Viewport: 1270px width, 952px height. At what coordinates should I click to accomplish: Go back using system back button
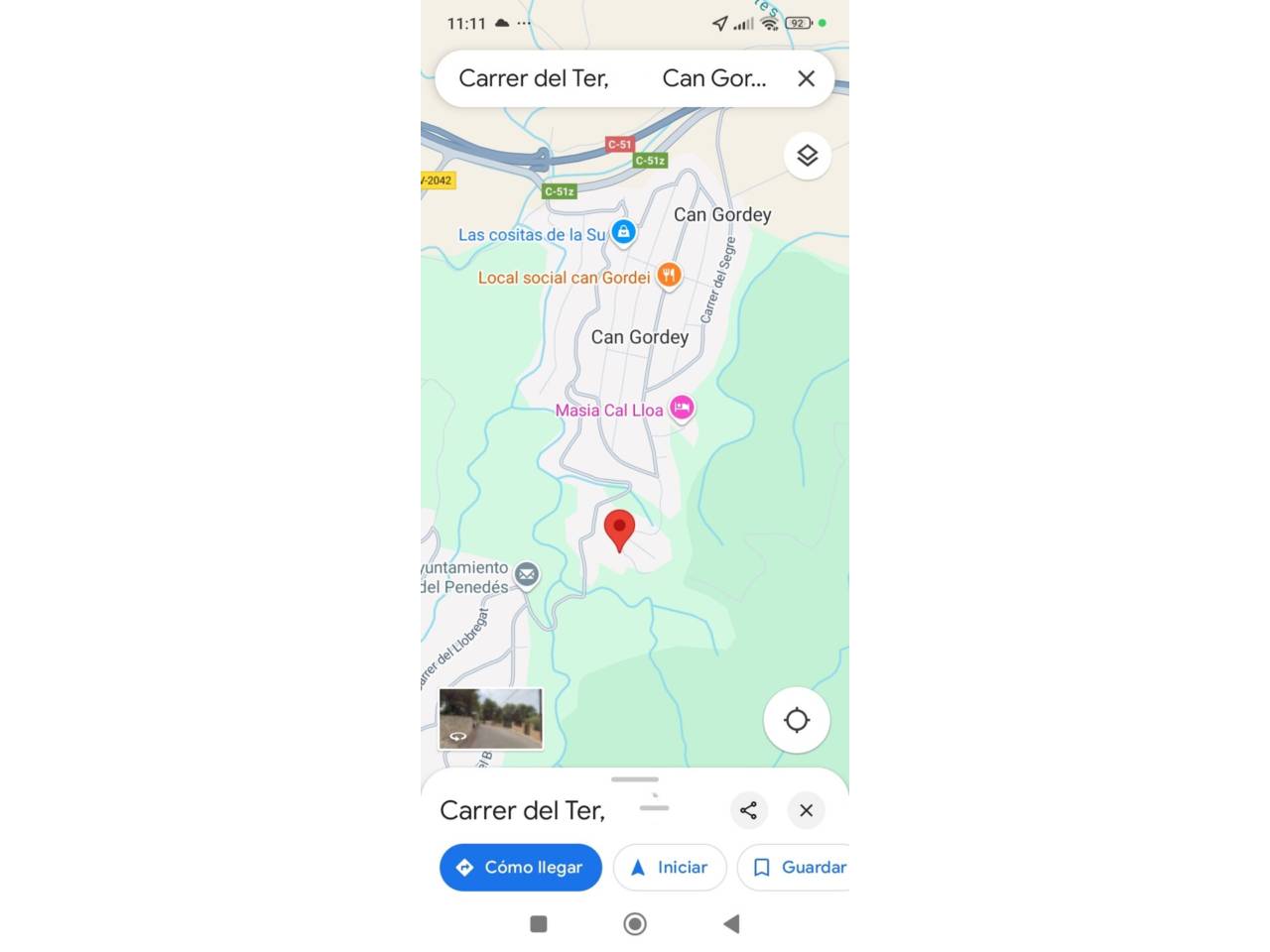tap(731, 924)
